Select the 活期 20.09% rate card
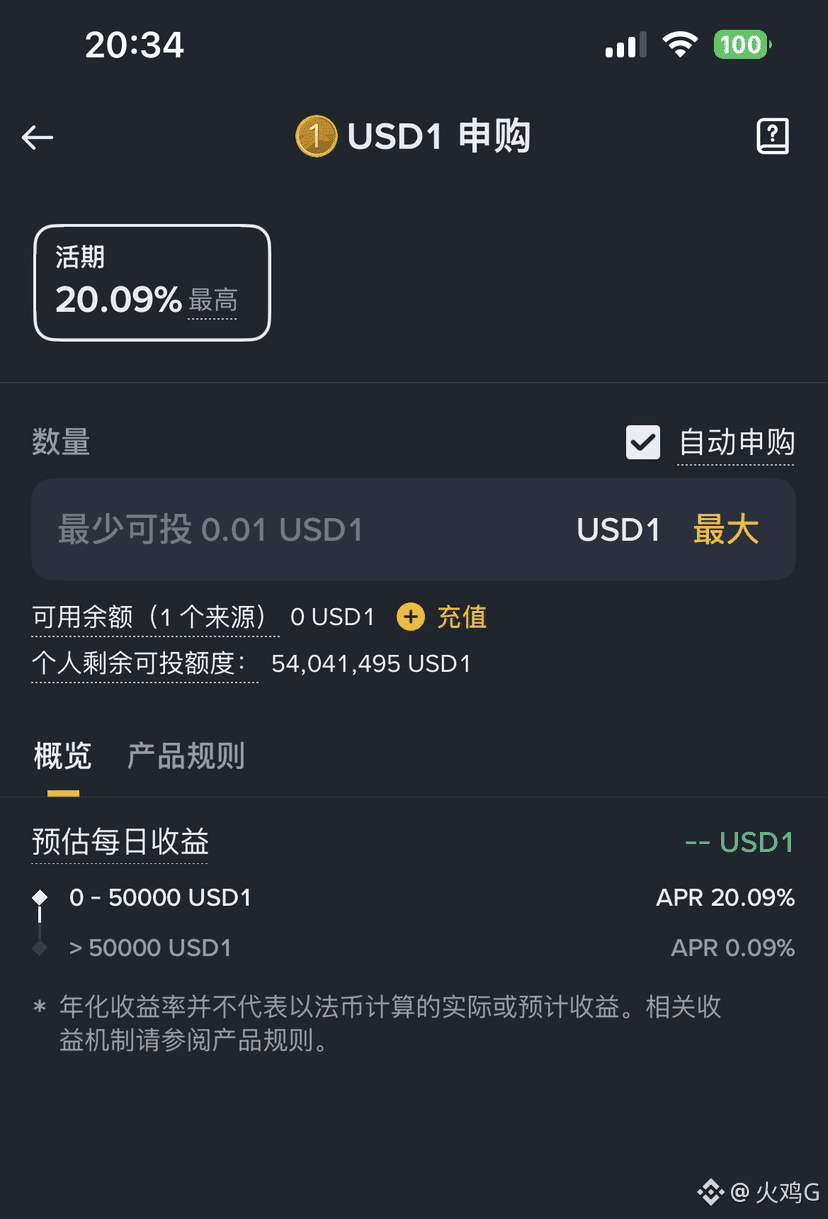This screenshot has width=828, height=1219. (x=151, y=282)
